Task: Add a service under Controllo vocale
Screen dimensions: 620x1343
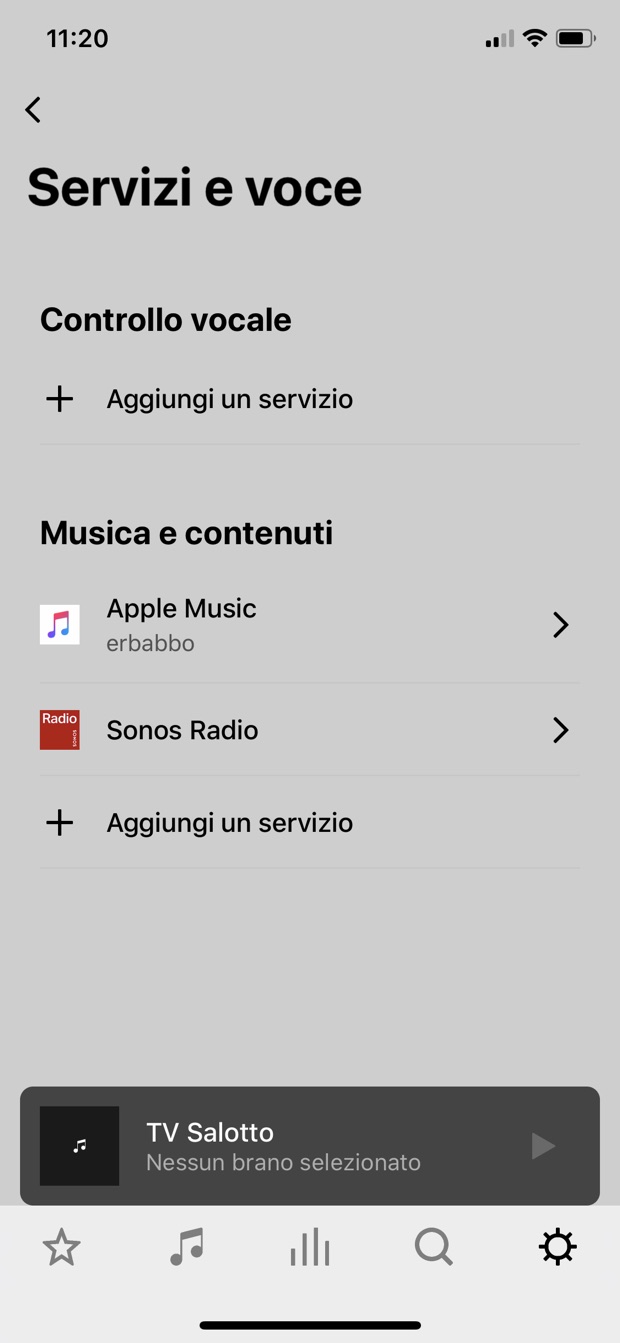Action: [229, 399]
